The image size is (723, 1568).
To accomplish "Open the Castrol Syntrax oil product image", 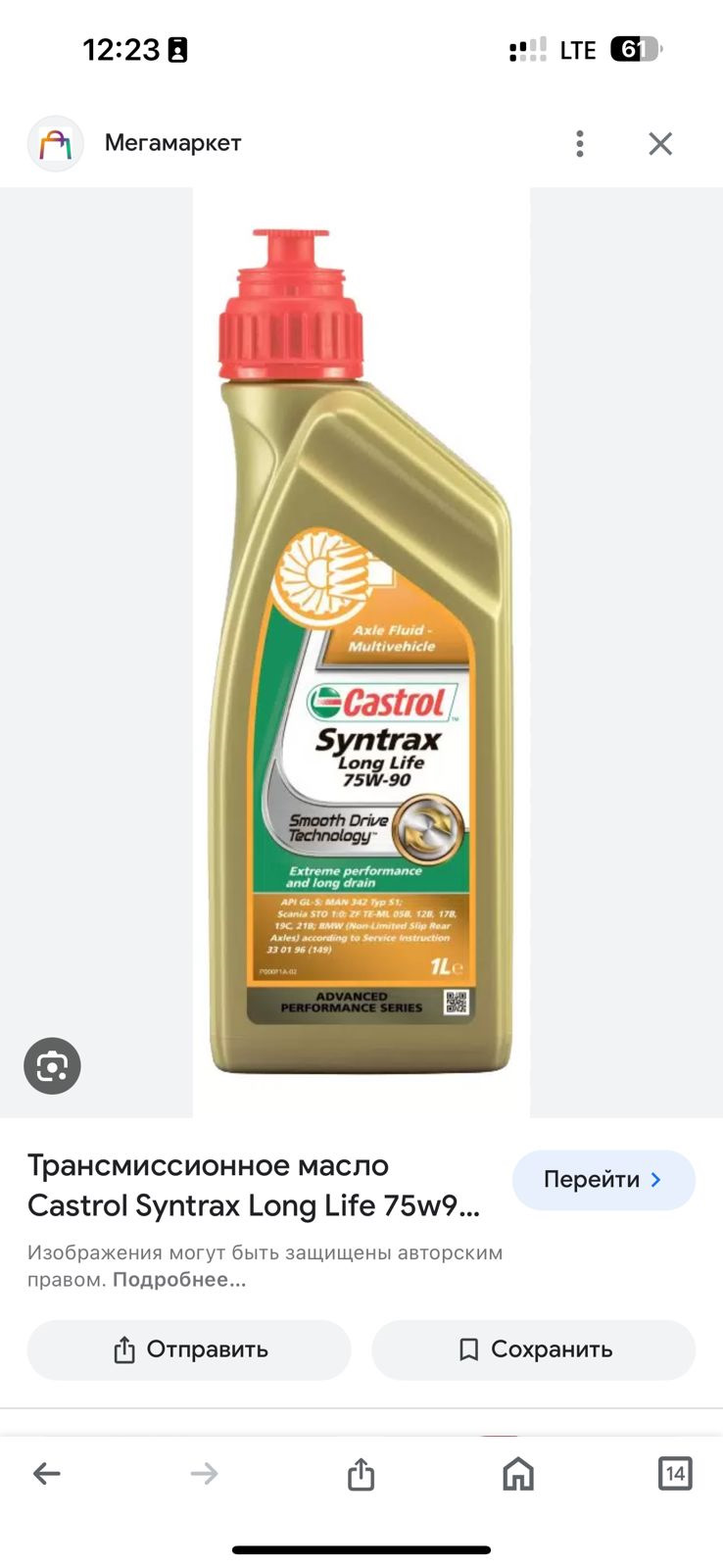I will 361,652.
